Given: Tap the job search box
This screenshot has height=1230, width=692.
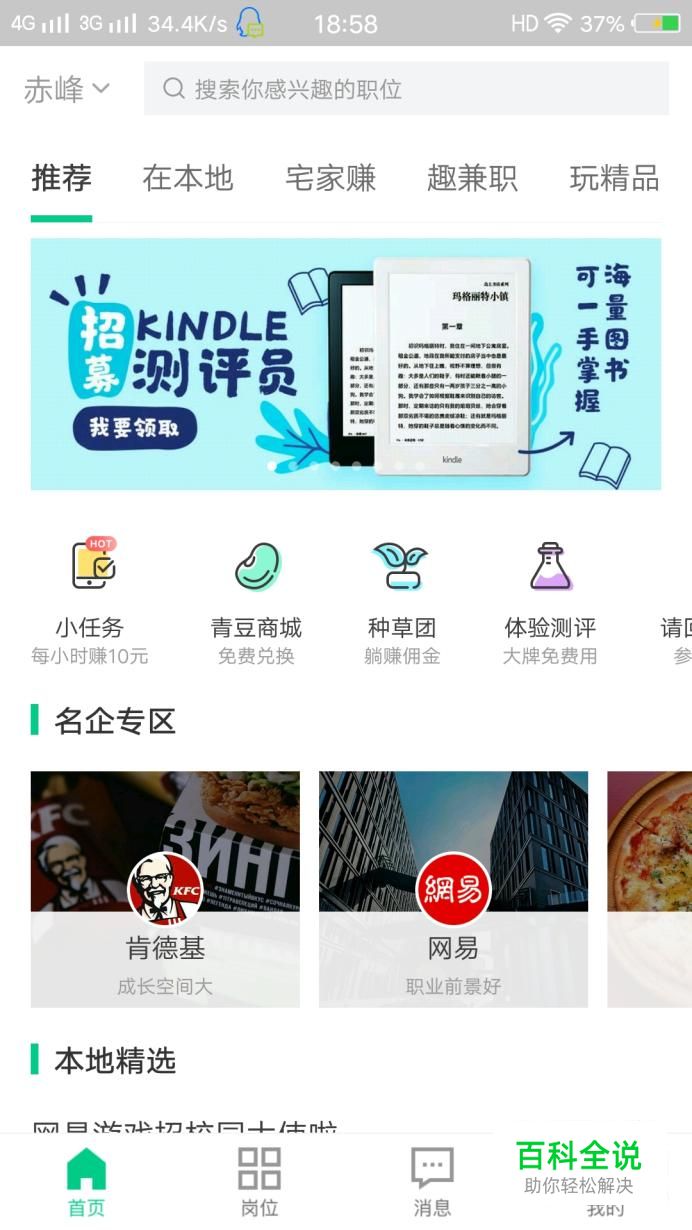Looking at the screenshot, I should click(x=405, y=89).
